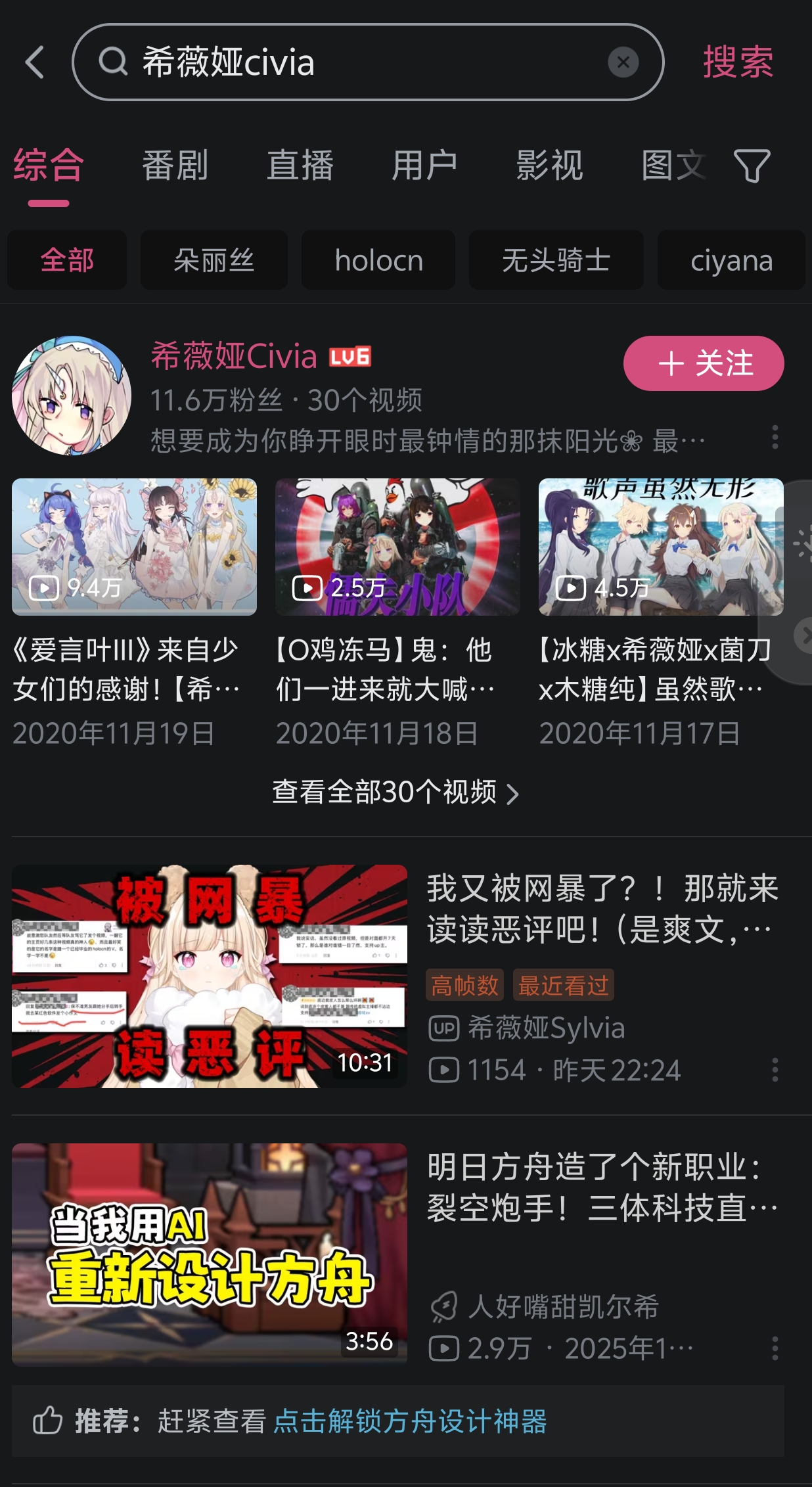This screenshot has height=1487, width=812.
Task: Open the 【O鸡冻马】 video thumbnail
Action: click(397, 547)
